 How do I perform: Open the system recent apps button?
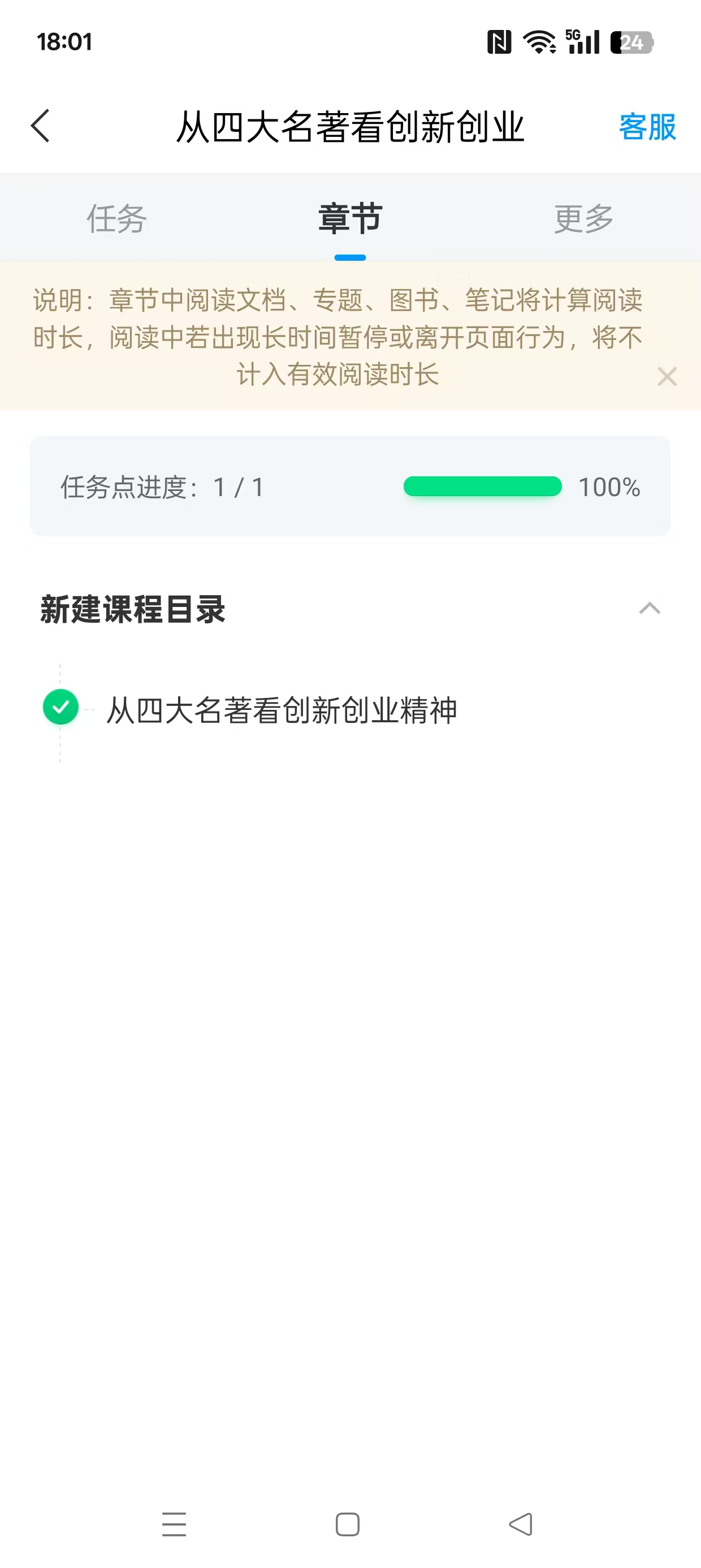(x=174, y=1524)
